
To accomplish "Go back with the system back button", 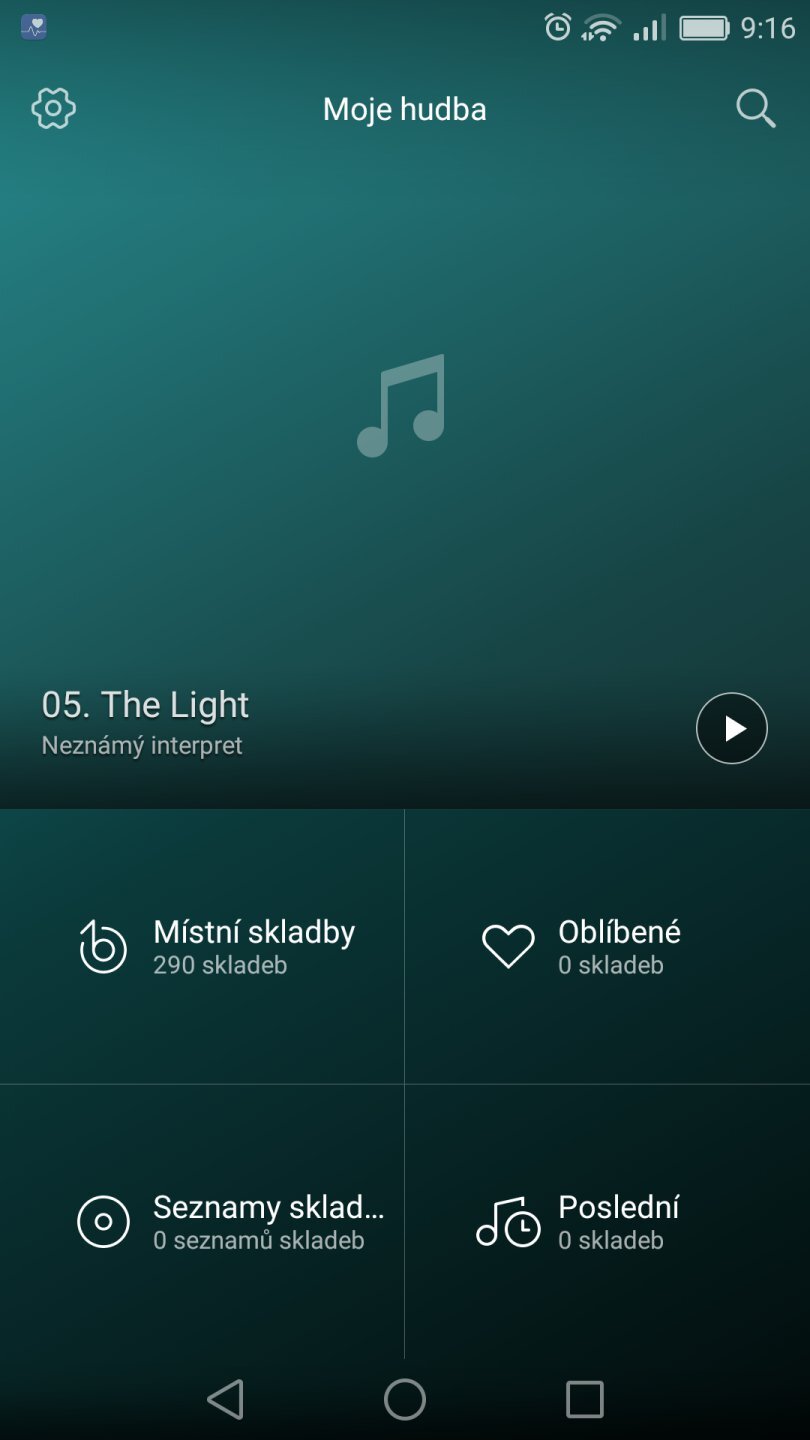I will point(226,1399).
